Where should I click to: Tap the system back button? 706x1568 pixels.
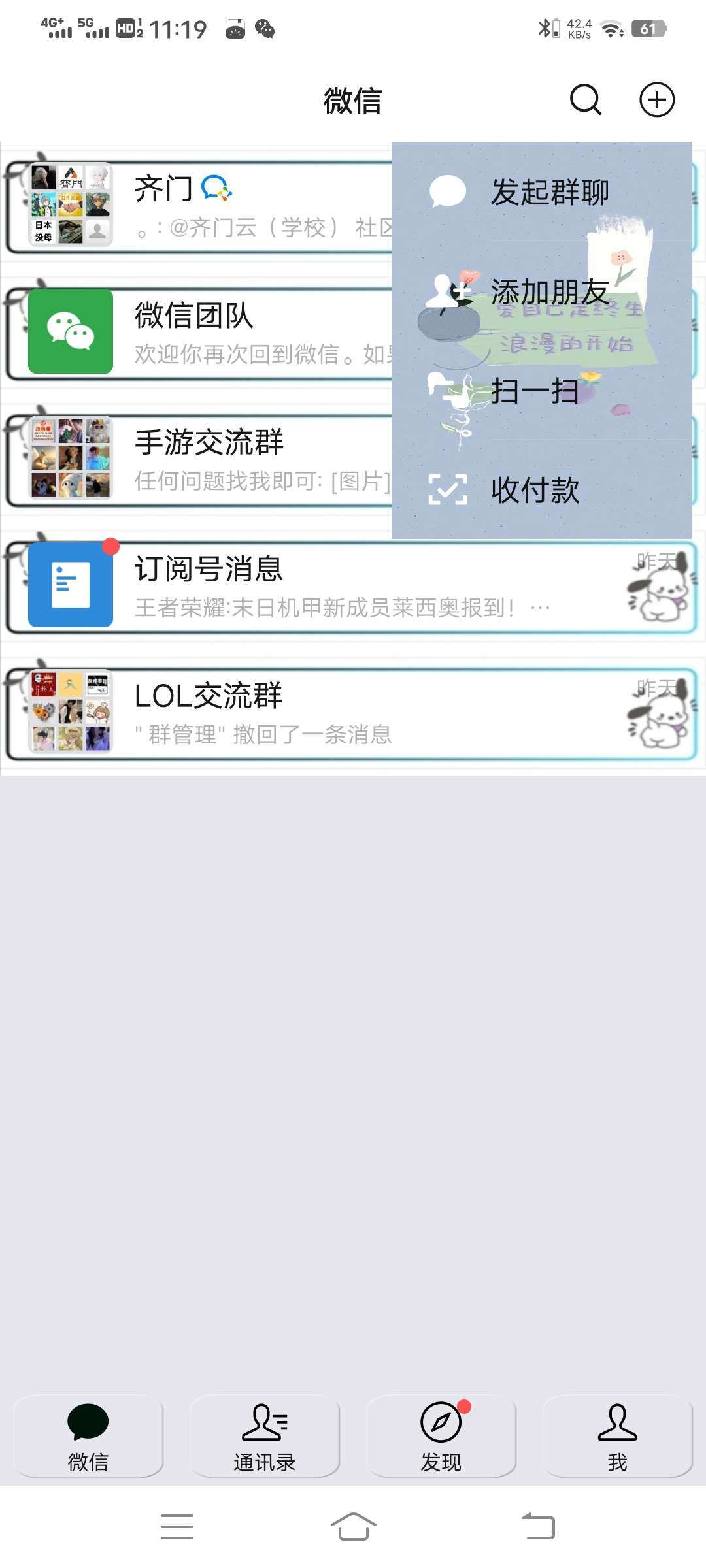click(538, 1527)
